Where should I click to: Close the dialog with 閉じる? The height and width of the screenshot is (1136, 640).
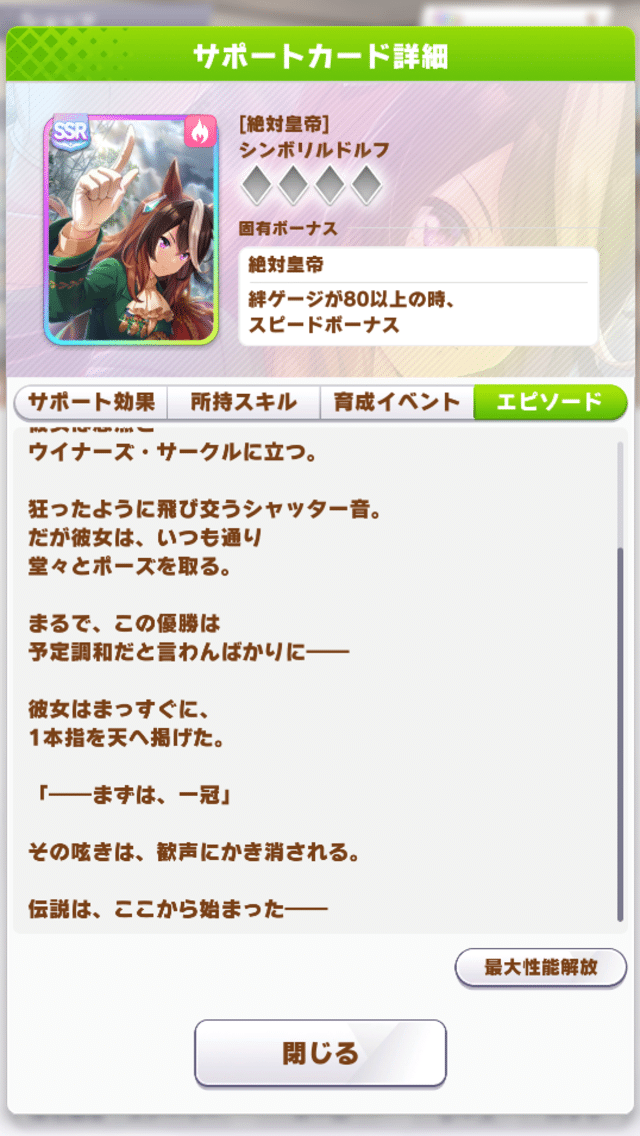coord(320,1052)
